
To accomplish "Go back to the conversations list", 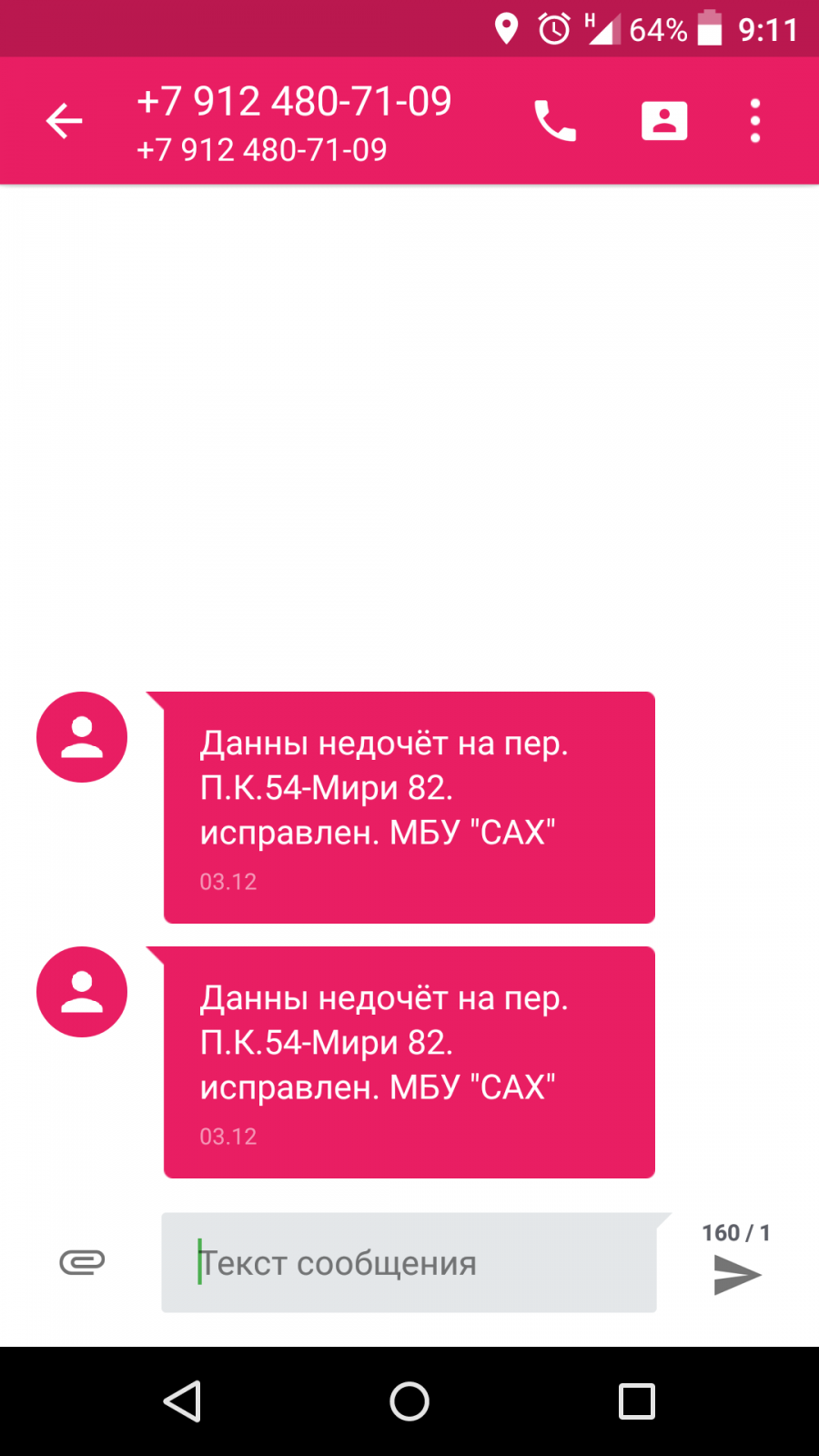I will 64,121.
